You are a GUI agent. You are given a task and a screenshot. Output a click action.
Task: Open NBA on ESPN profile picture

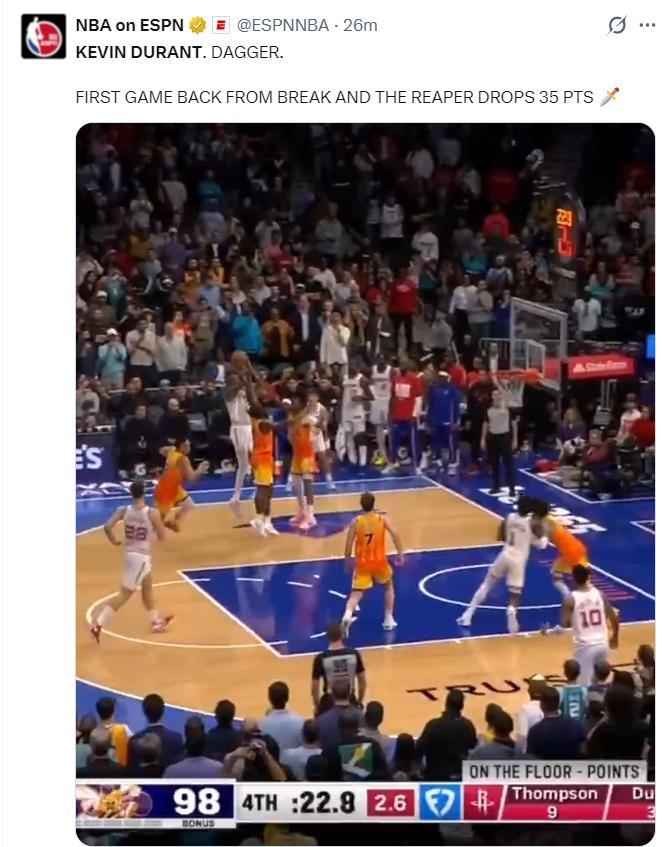click(x=43, y=37)
